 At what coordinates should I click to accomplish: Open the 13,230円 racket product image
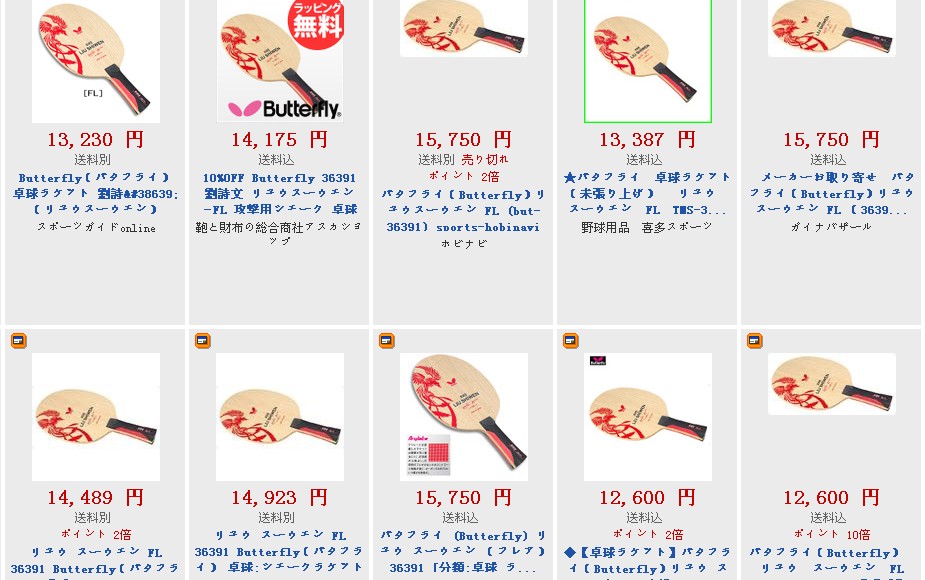96,61
